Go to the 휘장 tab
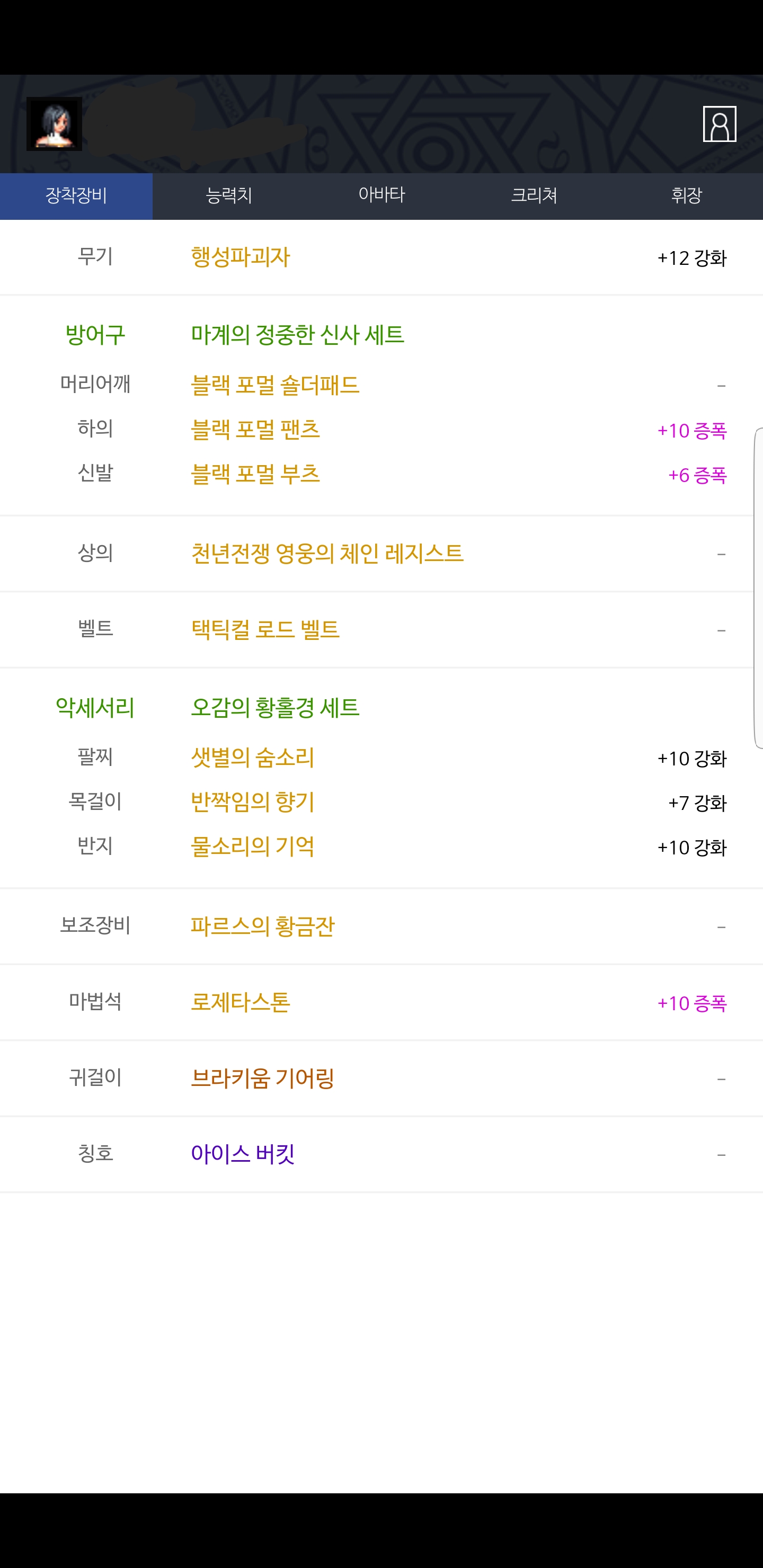Screen dimensions: 763x1568 687,196
